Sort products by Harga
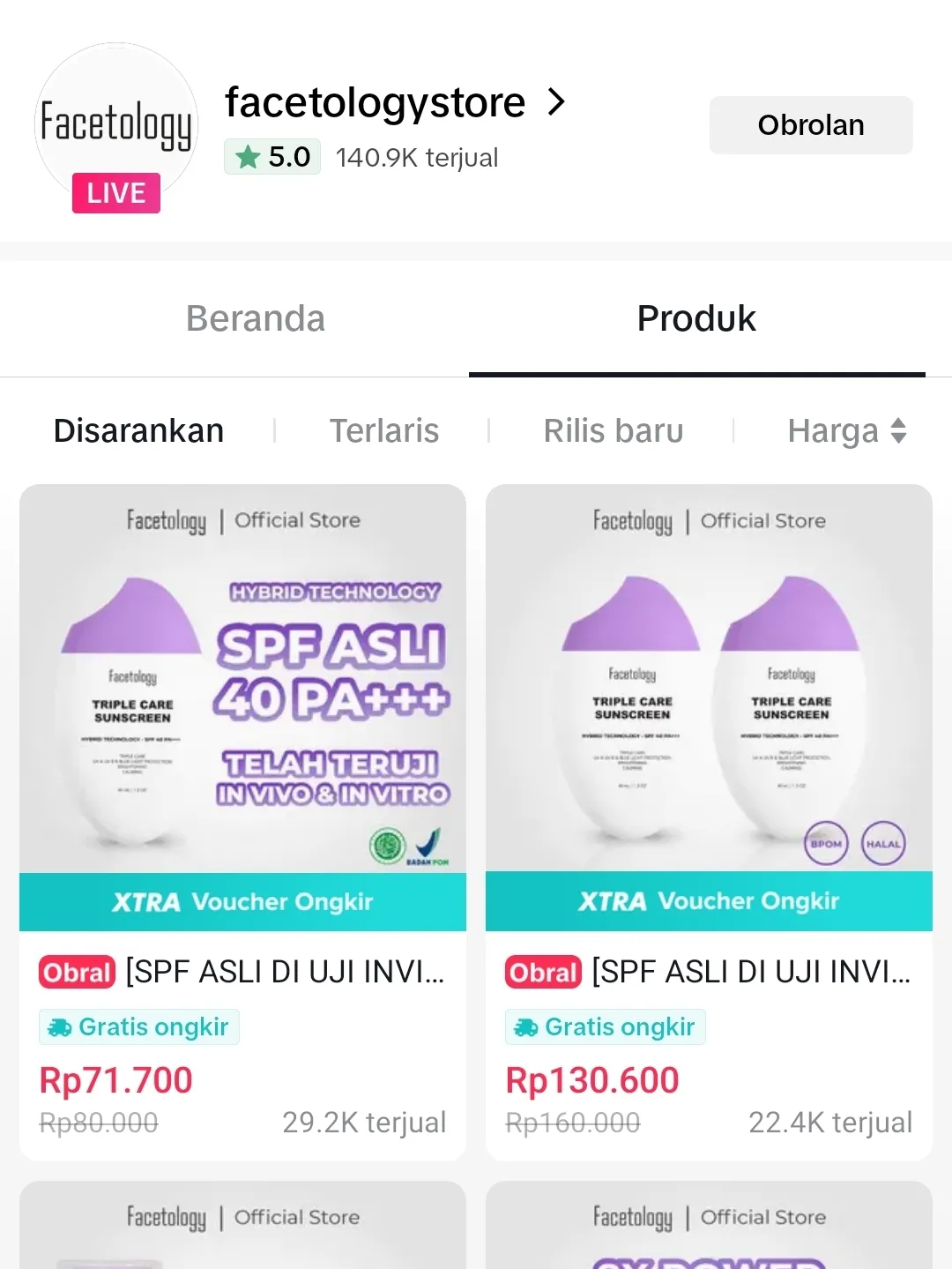The height and width of the screenshot is (1269, 952). point(845,431)
